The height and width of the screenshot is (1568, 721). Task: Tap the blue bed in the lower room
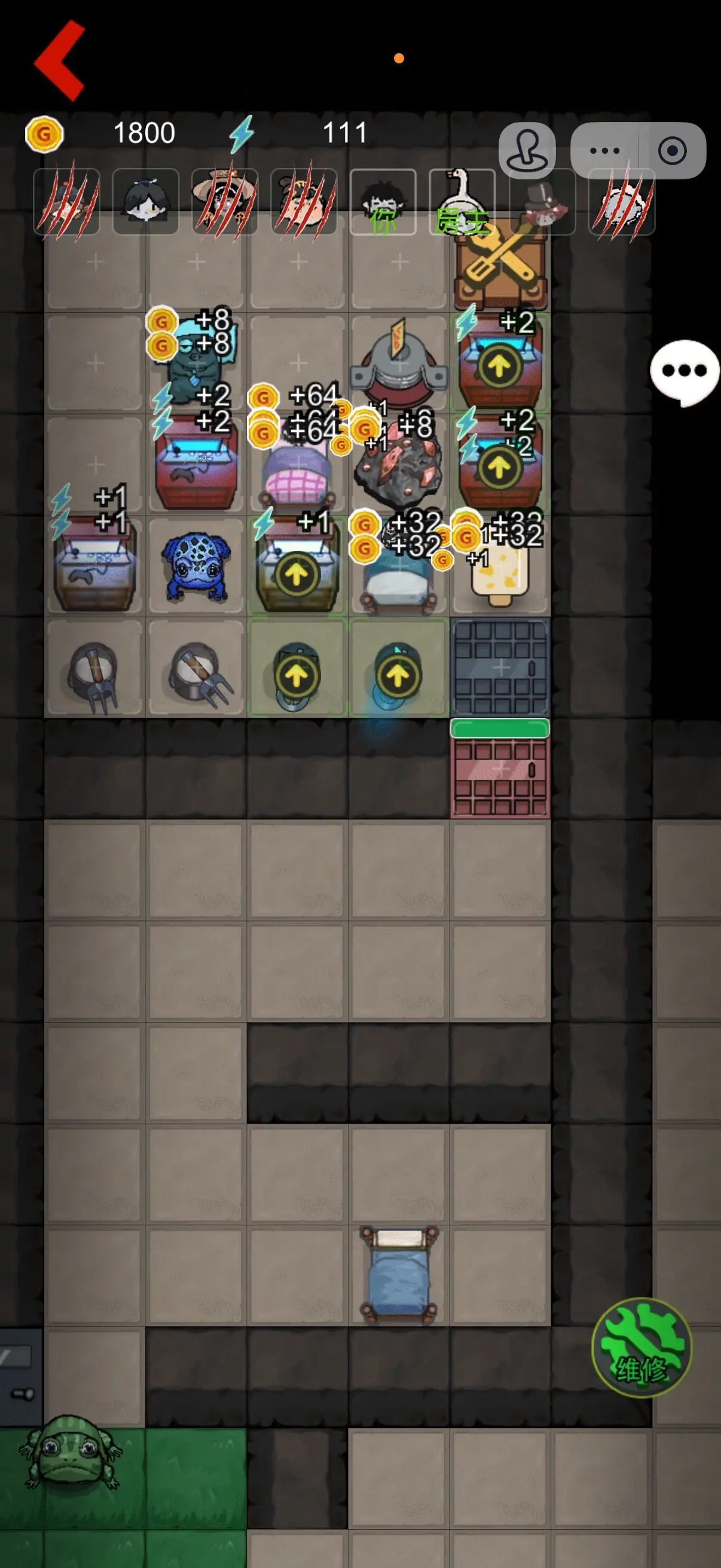click(399, 1274)
